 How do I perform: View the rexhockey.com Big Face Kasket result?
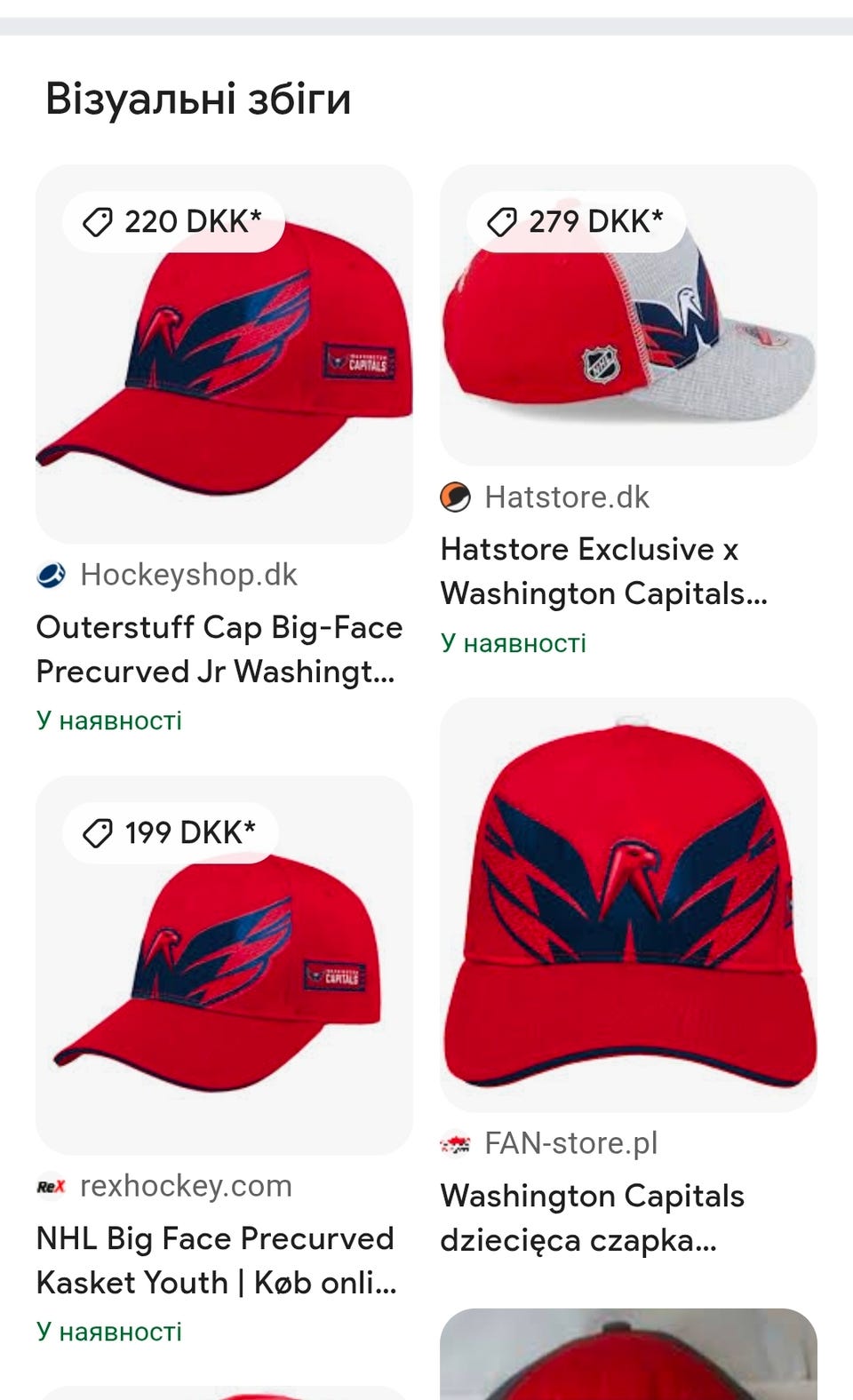click(x=216, y=1261)
